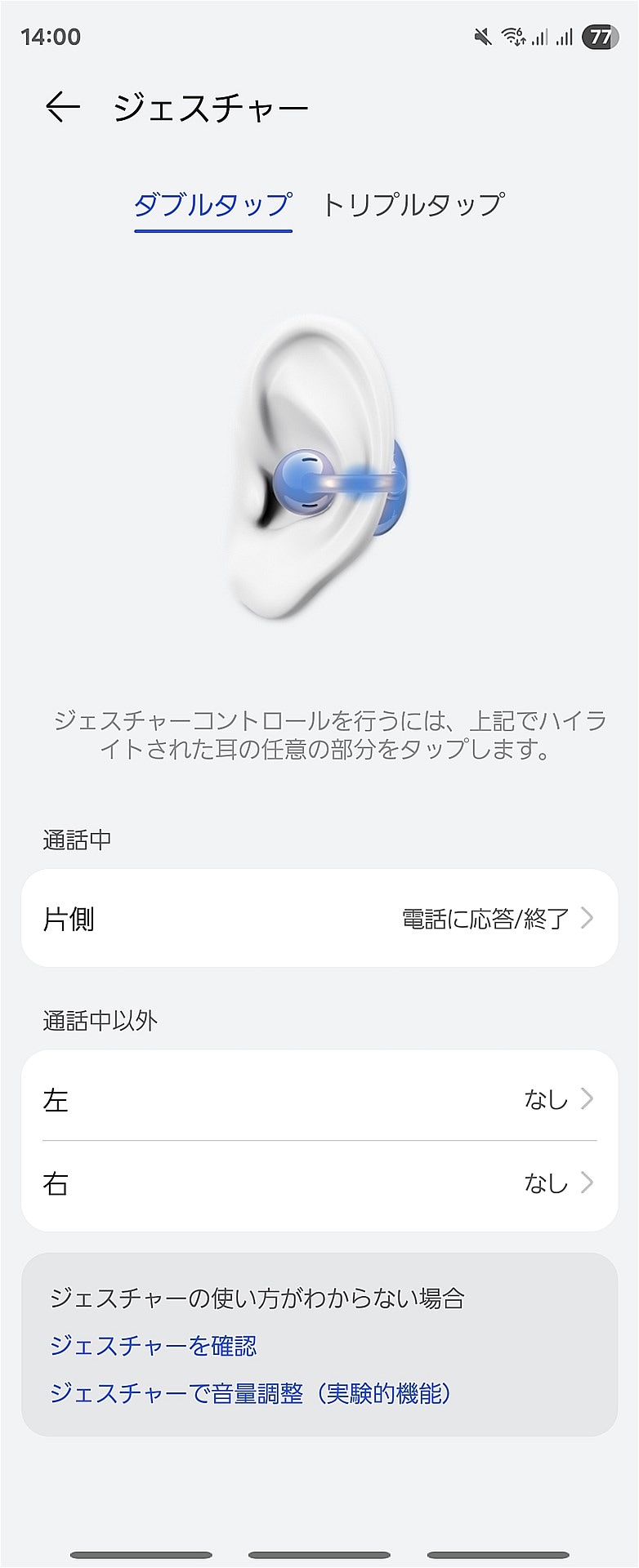Viewport: 639px width, 1568px height.
Task: Open the 片側 call gesture setting
Action: (x=319, y=919)
